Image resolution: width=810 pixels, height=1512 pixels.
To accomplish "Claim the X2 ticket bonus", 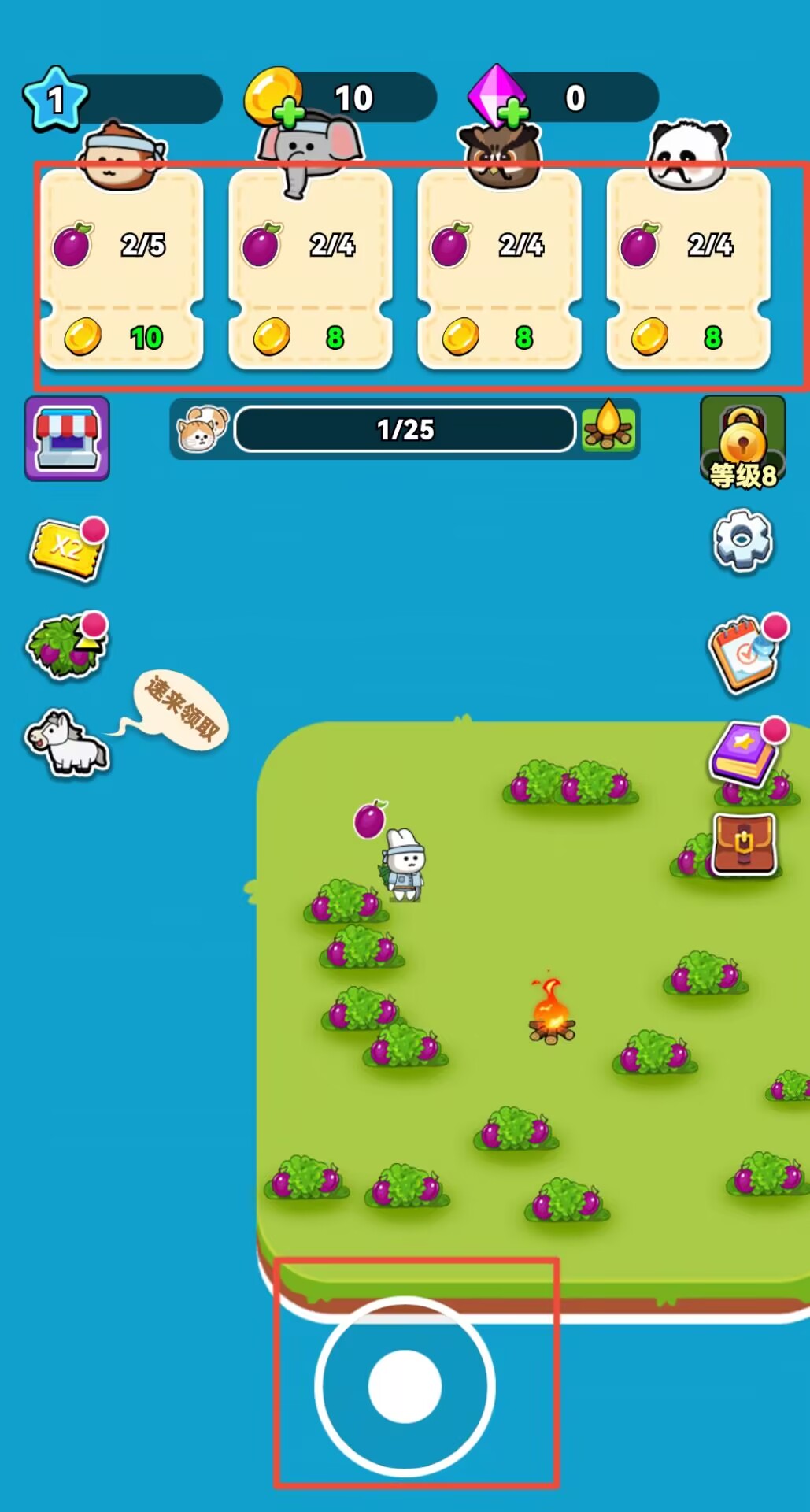I will pos(67,550).
